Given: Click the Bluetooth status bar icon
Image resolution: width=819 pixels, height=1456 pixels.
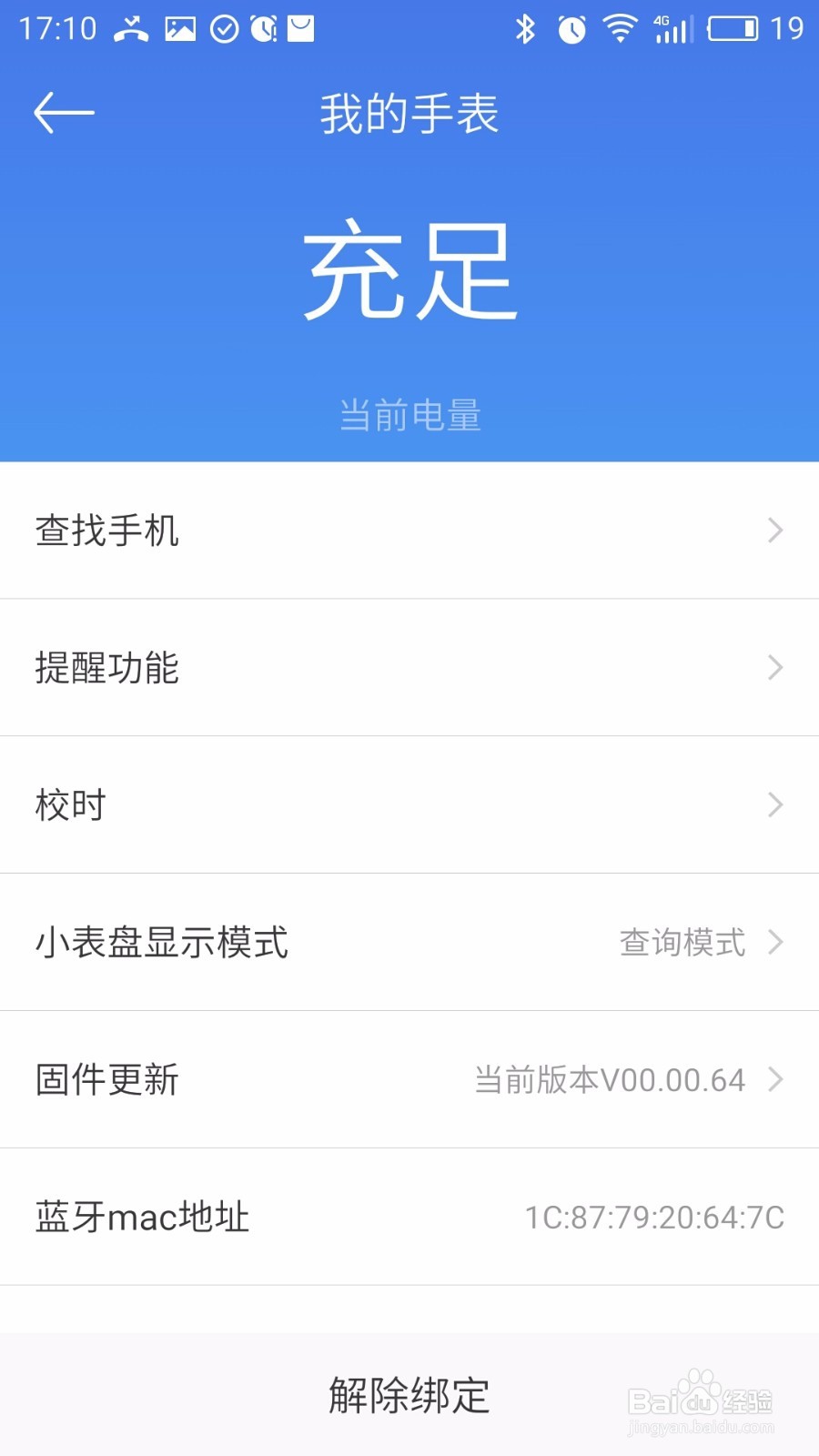Looking at the screenshot, I should 525,27.
